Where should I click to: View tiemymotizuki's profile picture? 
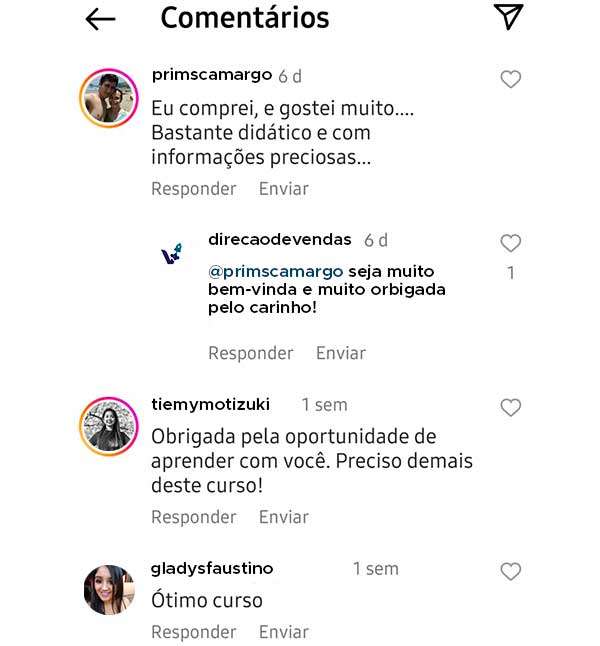click(108, 426)
